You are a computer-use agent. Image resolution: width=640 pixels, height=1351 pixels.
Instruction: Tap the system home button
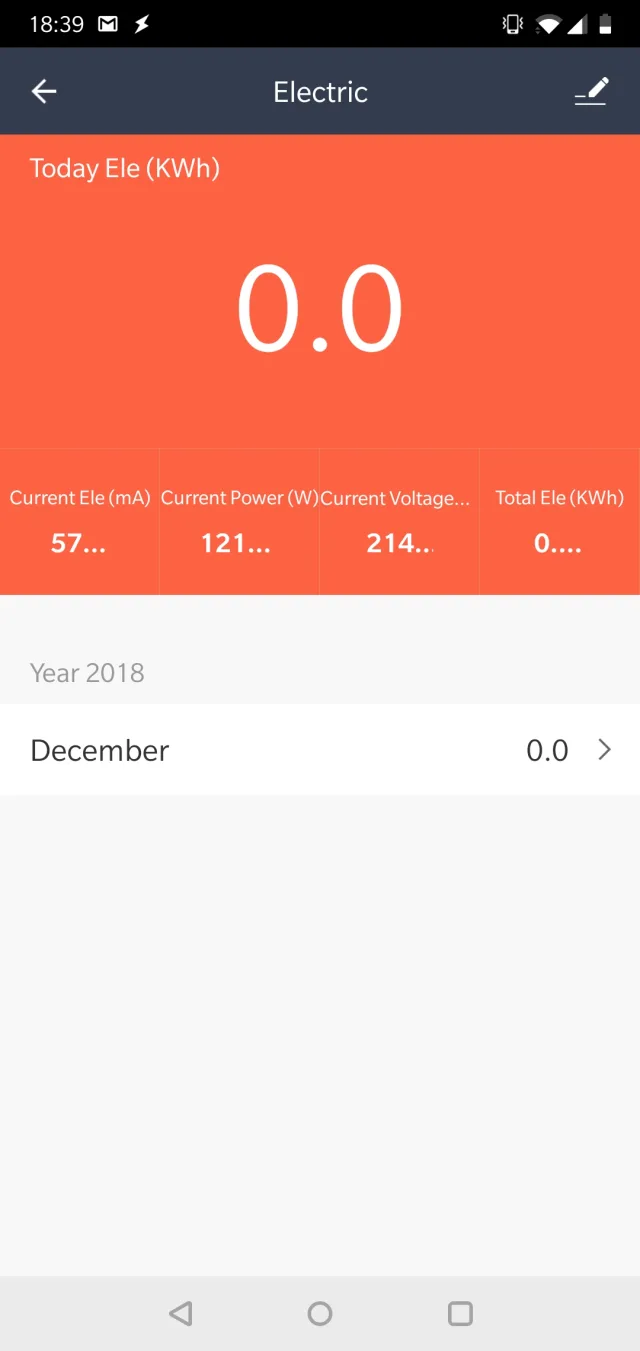pos(320,1313)
